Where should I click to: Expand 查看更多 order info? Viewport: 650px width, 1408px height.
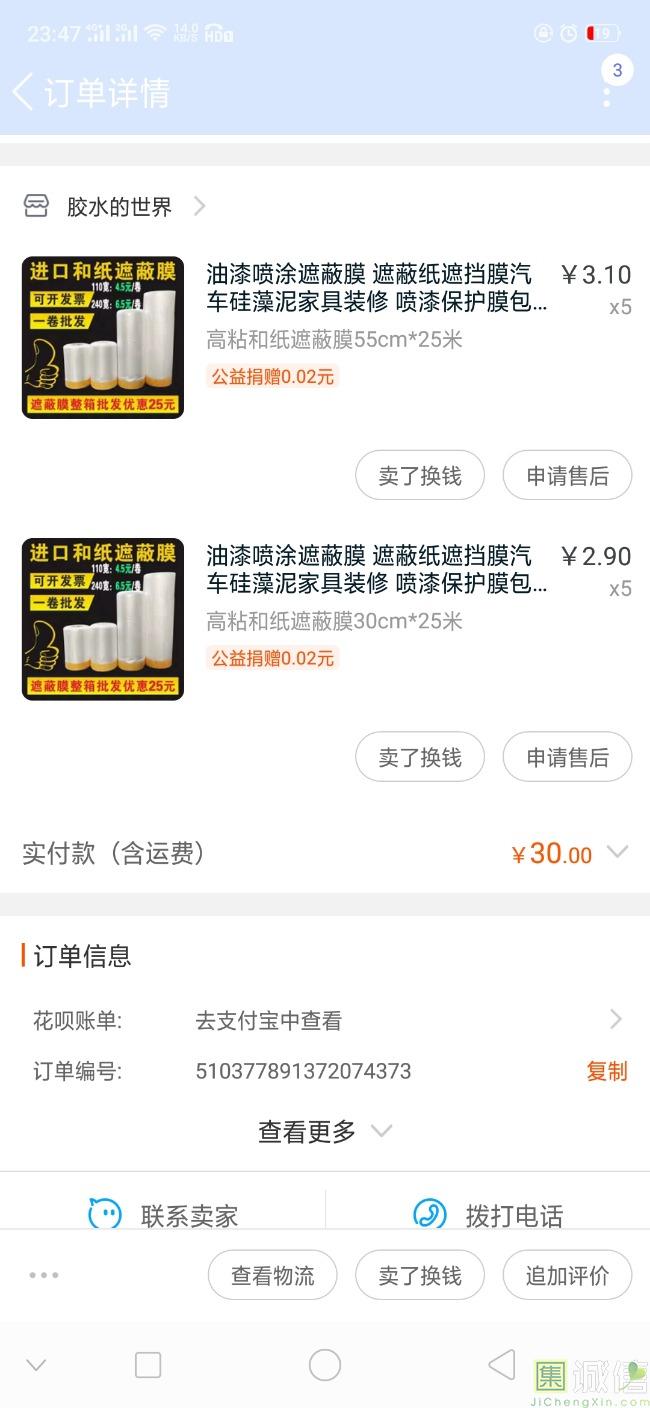click(x=324, y=1131)
